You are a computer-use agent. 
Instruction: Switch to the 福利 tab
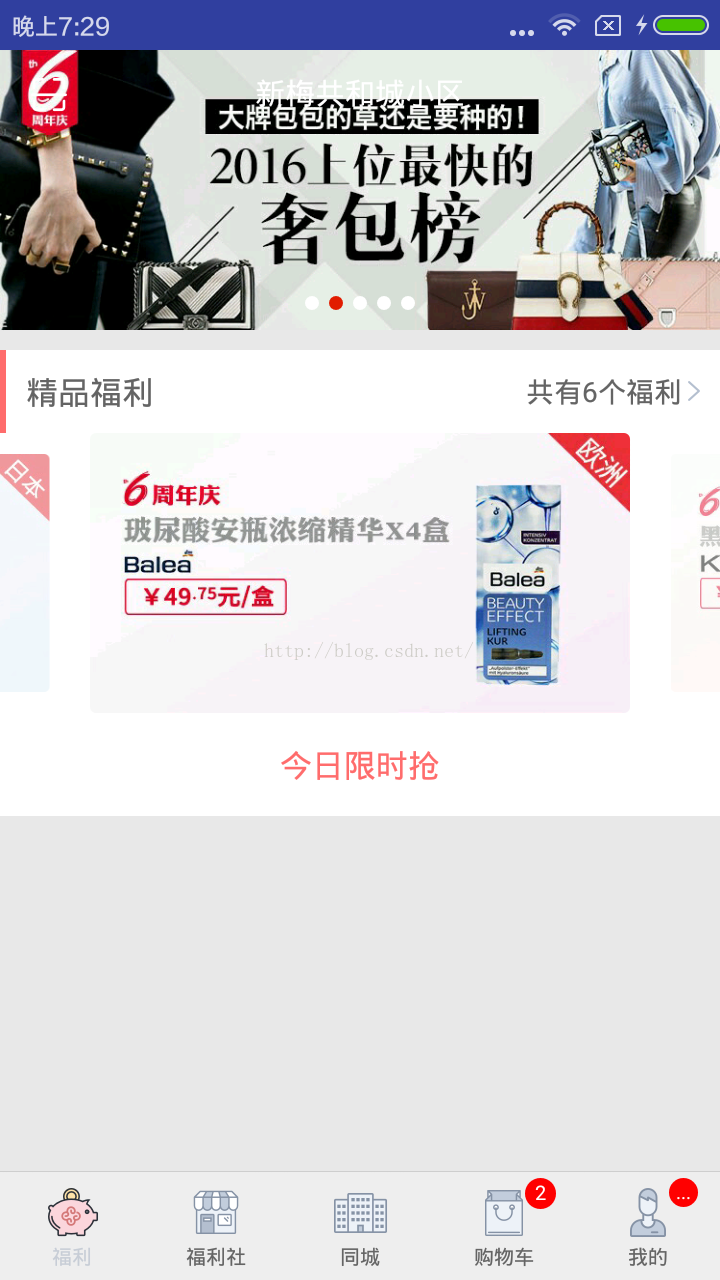(x=72, y=1227)
